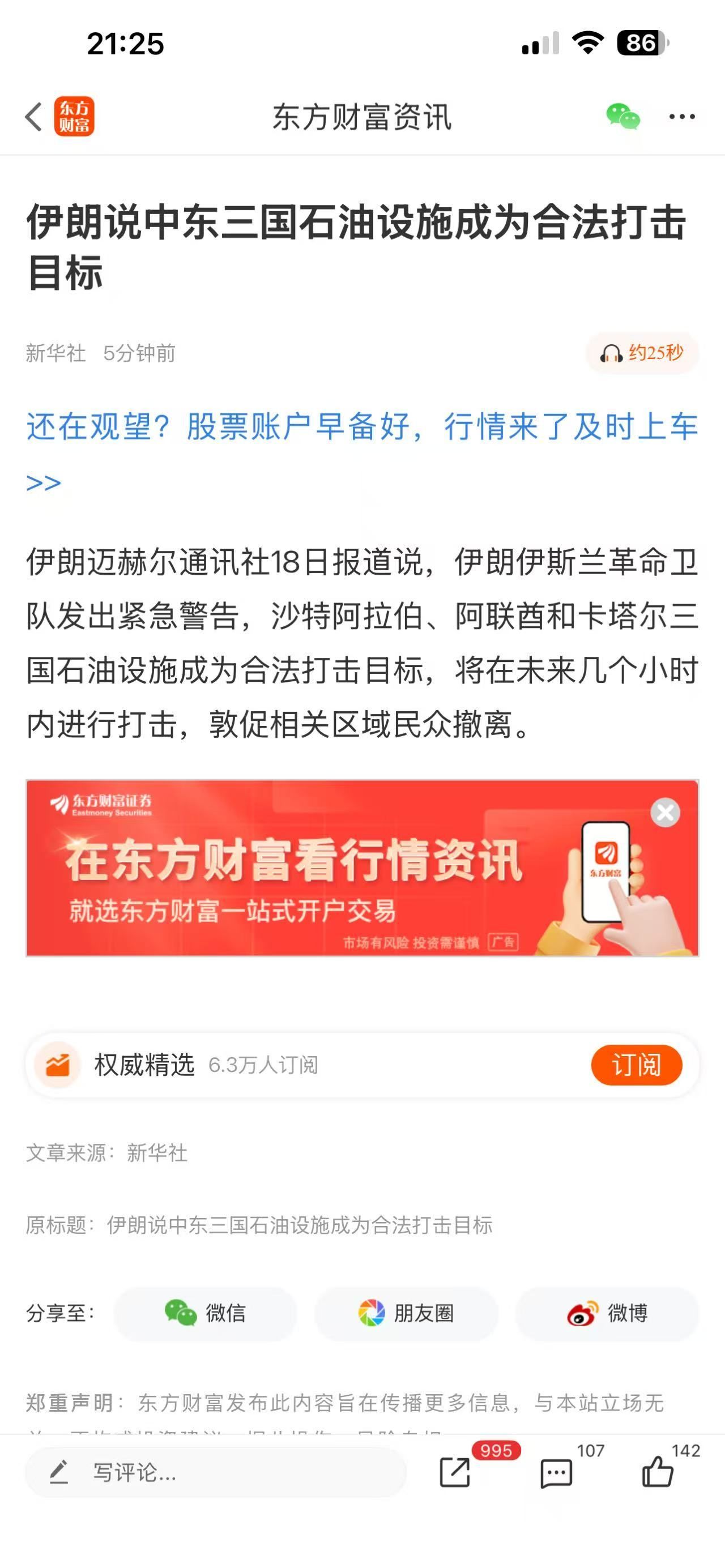Open the blue 股票账户 promo link
Viewport: 725px width, 1568px height.
click(x=361, y=426)
